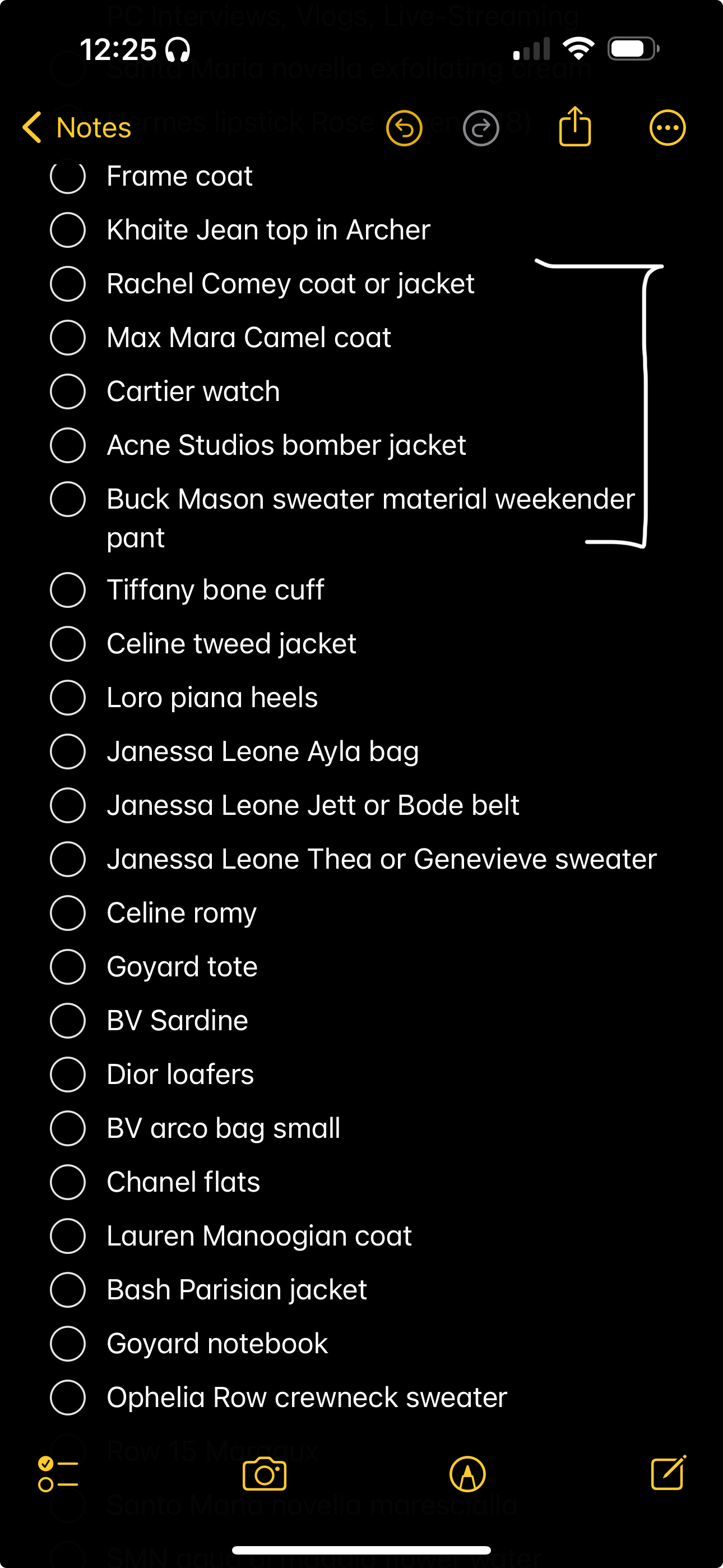Viewport: 723px width, 1568px height.
Task: Mark Janessa Leone Ayla bag done
Action: click(68, 751)
